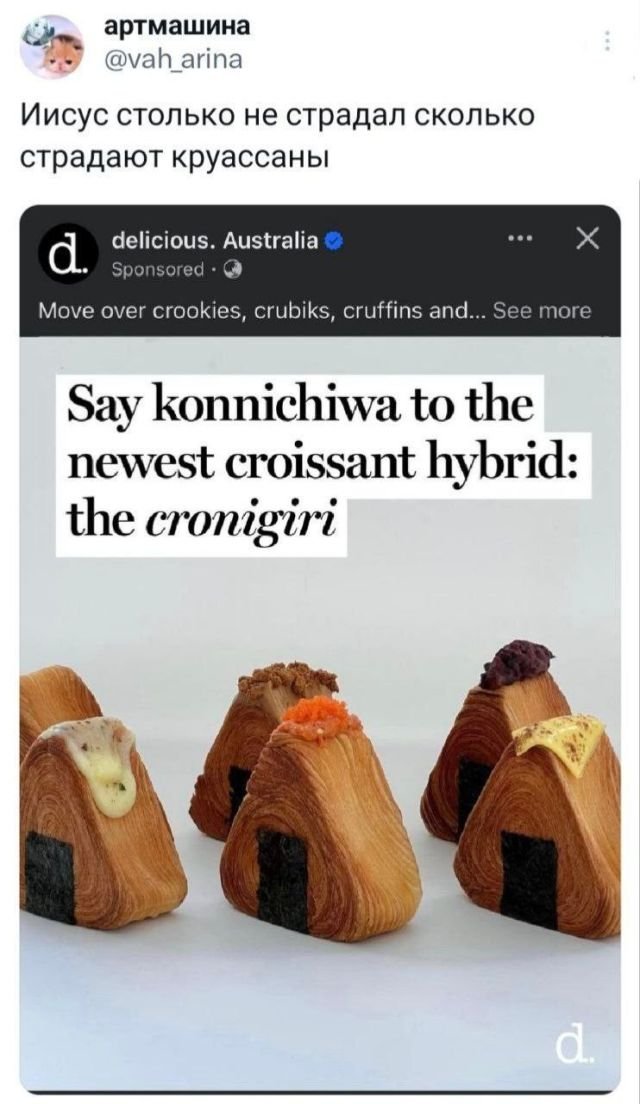View the attached cronigiri image full screen
This screenshot has height=1104, width=640.
coord(320,700)
